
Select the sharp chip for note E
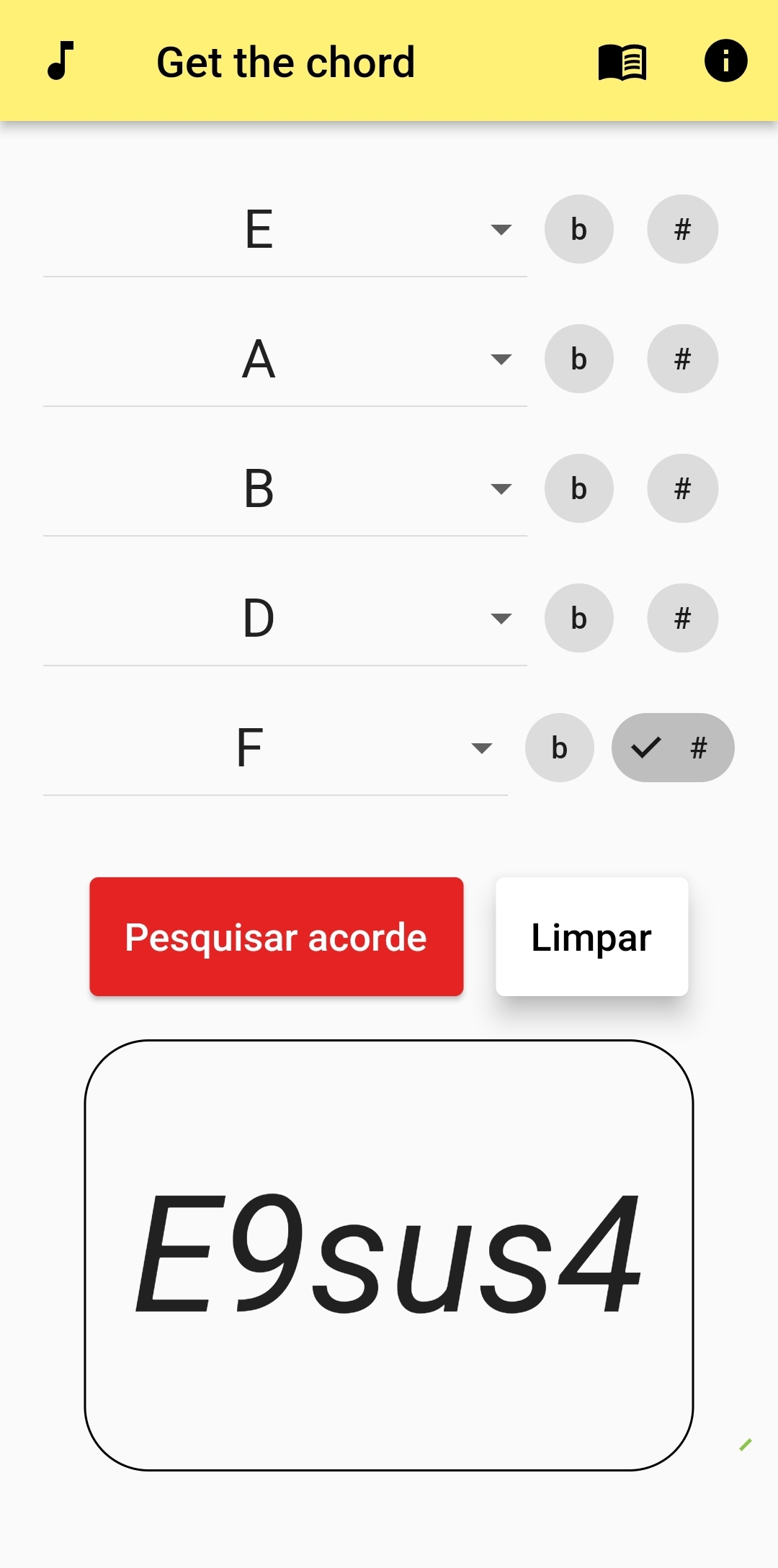(682, 230)
